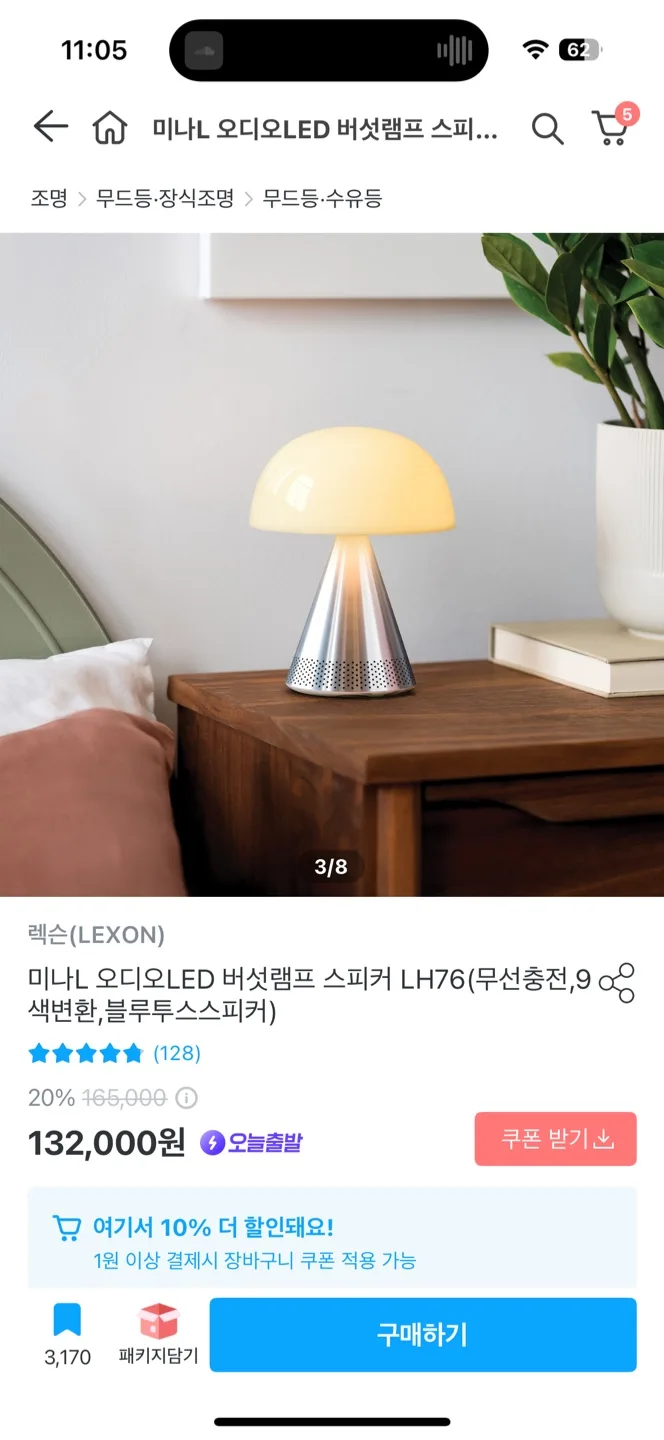The image size is (664, 1440).
Task: Share this product via share icon
Action: 617,983
